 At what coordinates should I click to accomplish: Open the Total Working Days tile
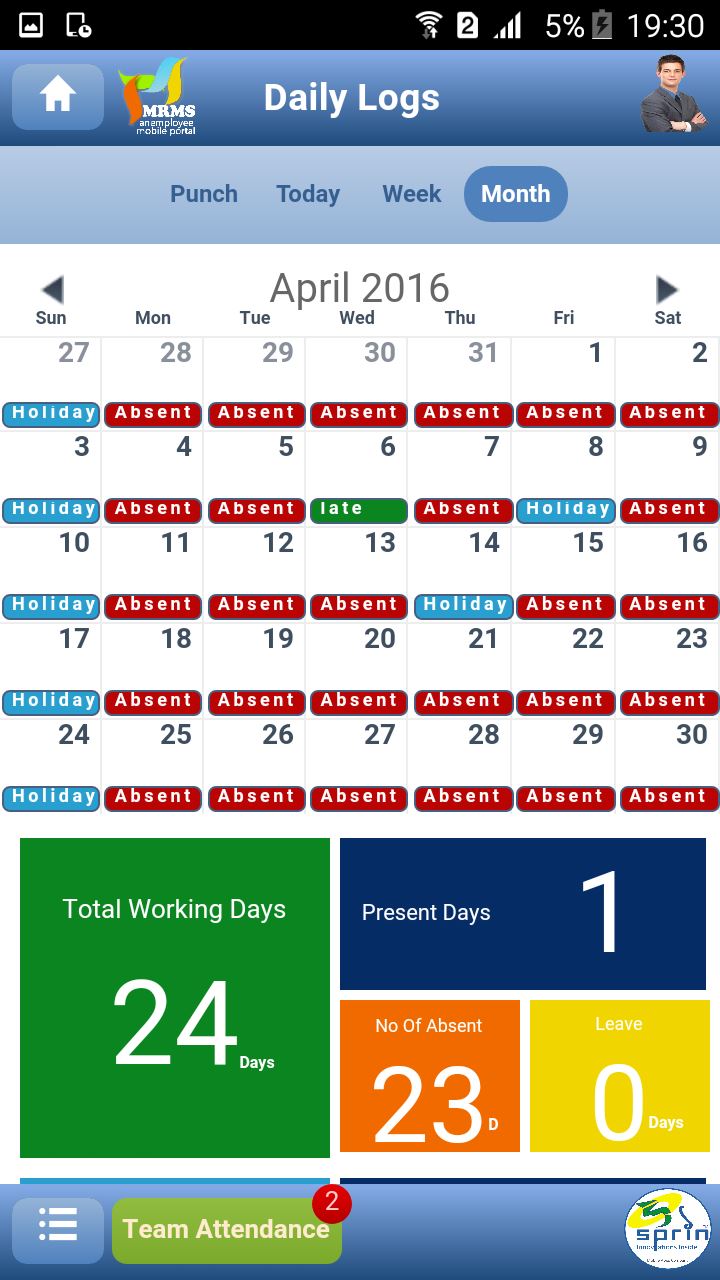pyautogui.click(x=175, y=998)
